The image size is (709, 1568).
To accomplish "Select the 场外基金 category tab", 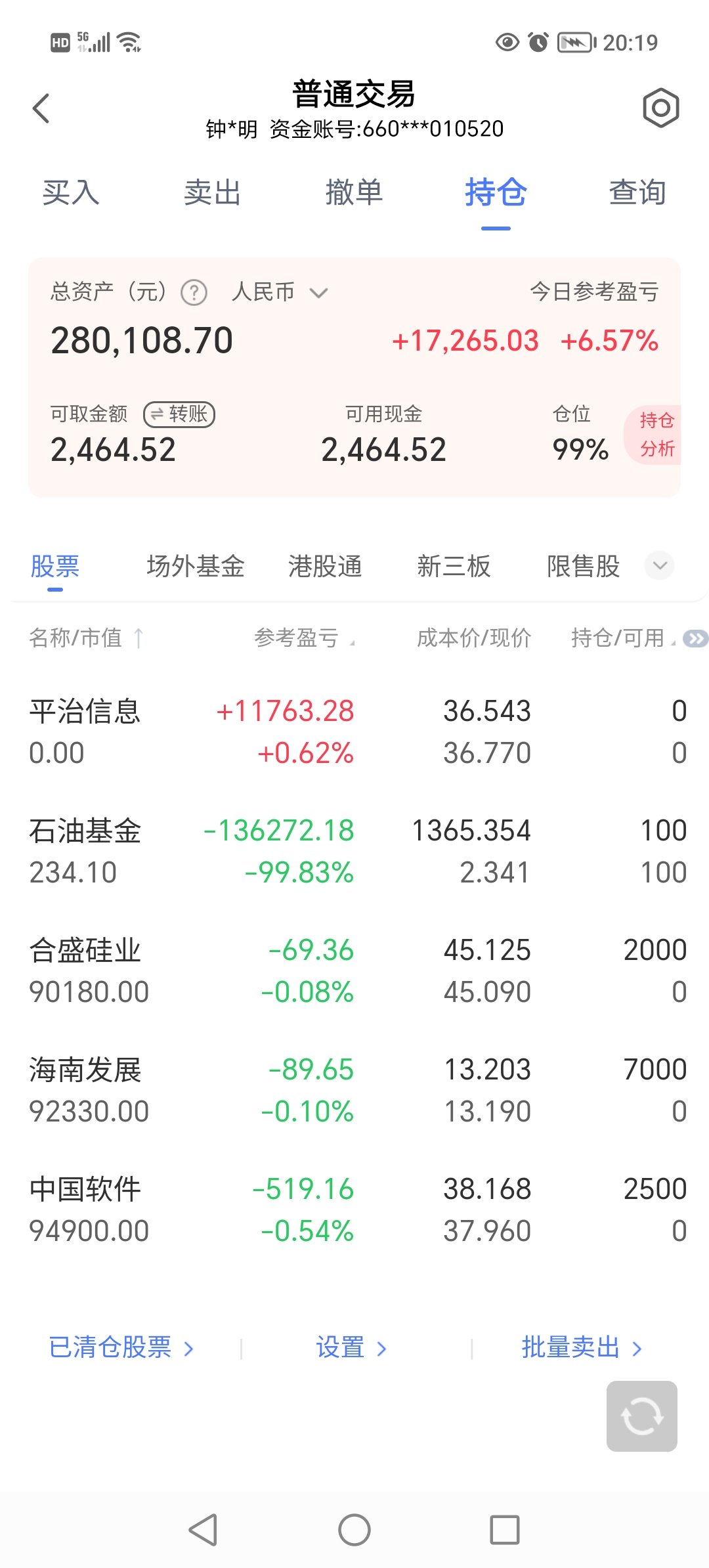I will click(196, 566).
